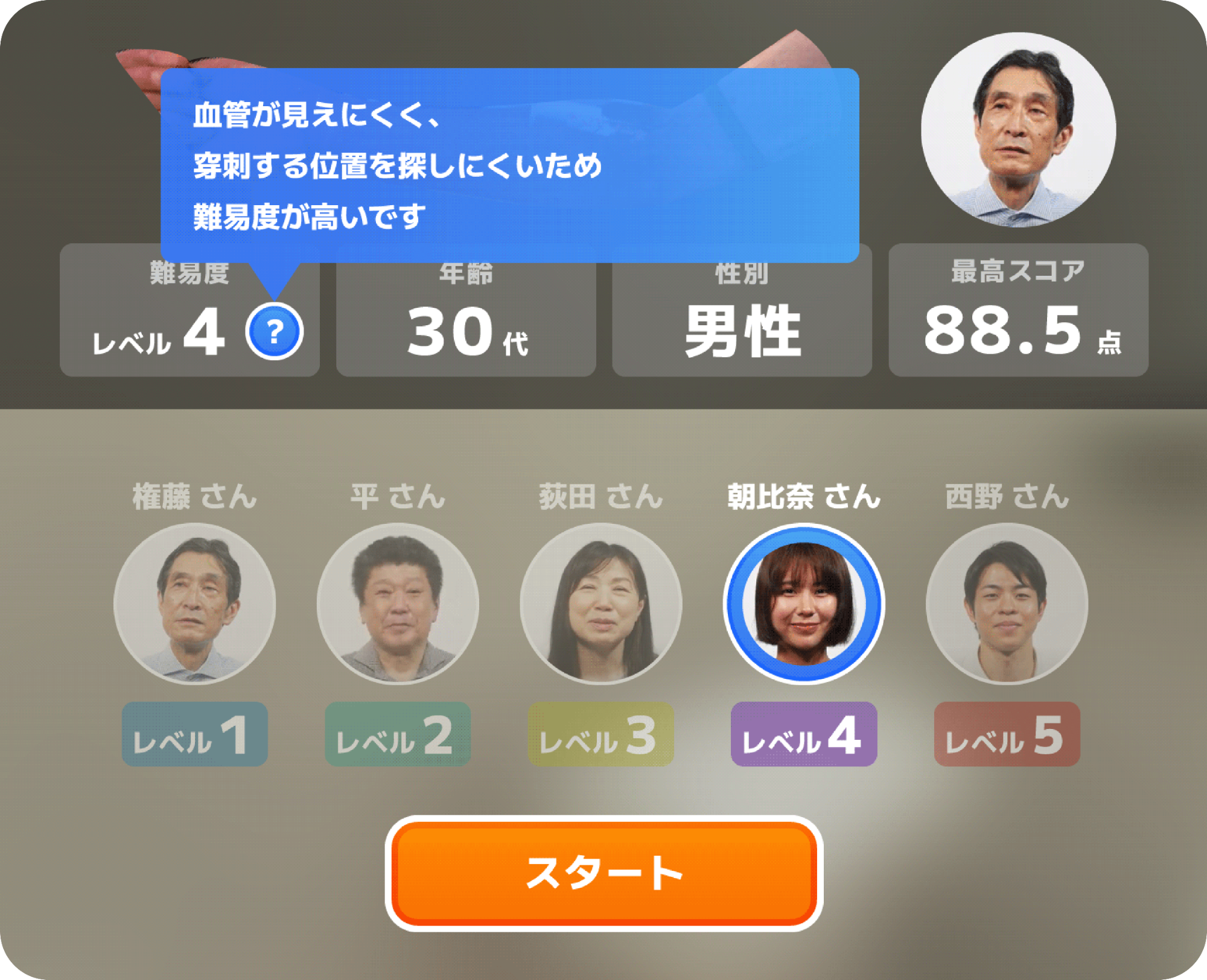Viewport: 1207px width, 980px height.
Task: Select patient 平 さん
Action: (398, 604)
